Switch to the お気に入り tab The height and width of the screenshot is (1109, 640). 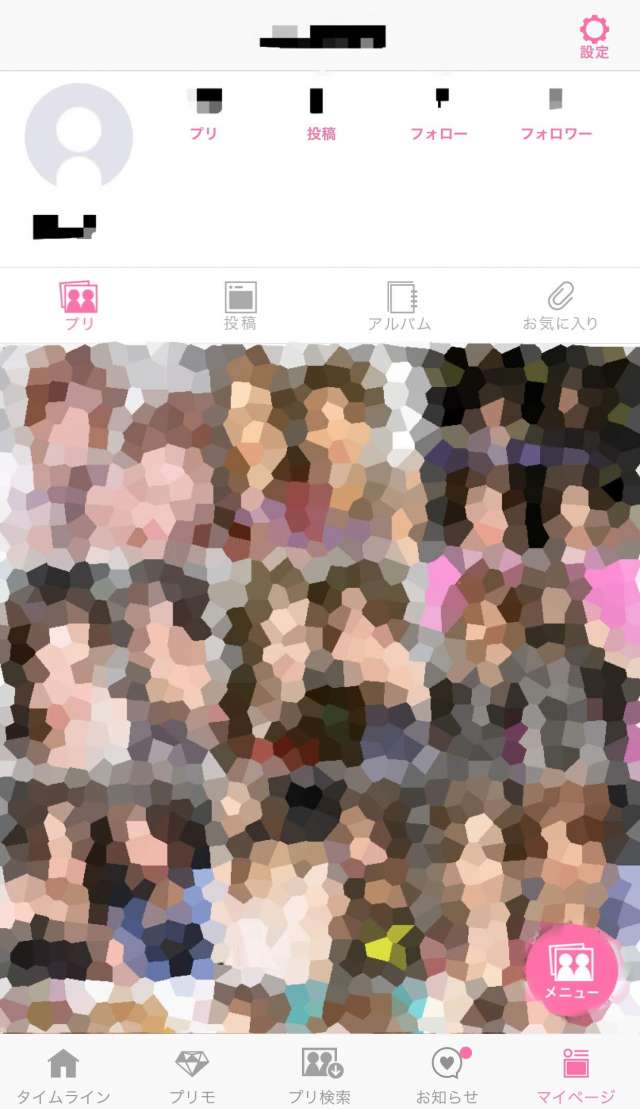(x=560, y=305)
